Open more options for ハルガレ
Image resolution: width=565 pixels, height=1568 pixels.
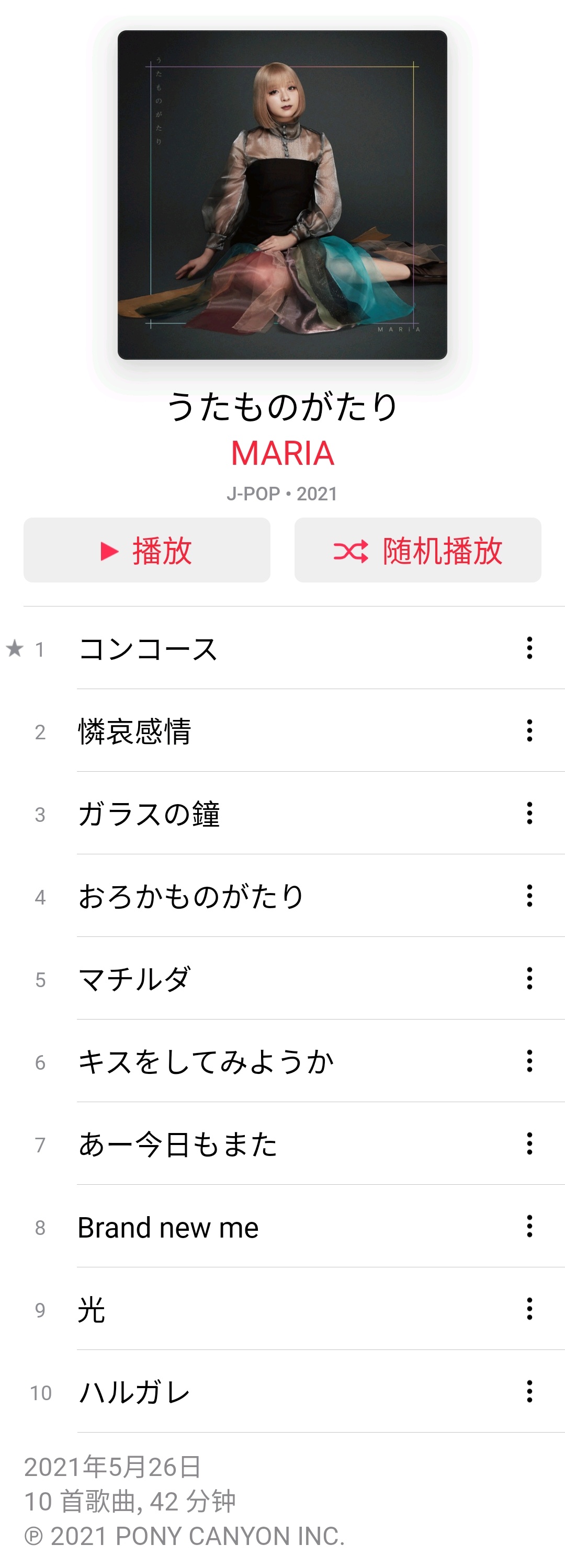(x=529, y=1391)
